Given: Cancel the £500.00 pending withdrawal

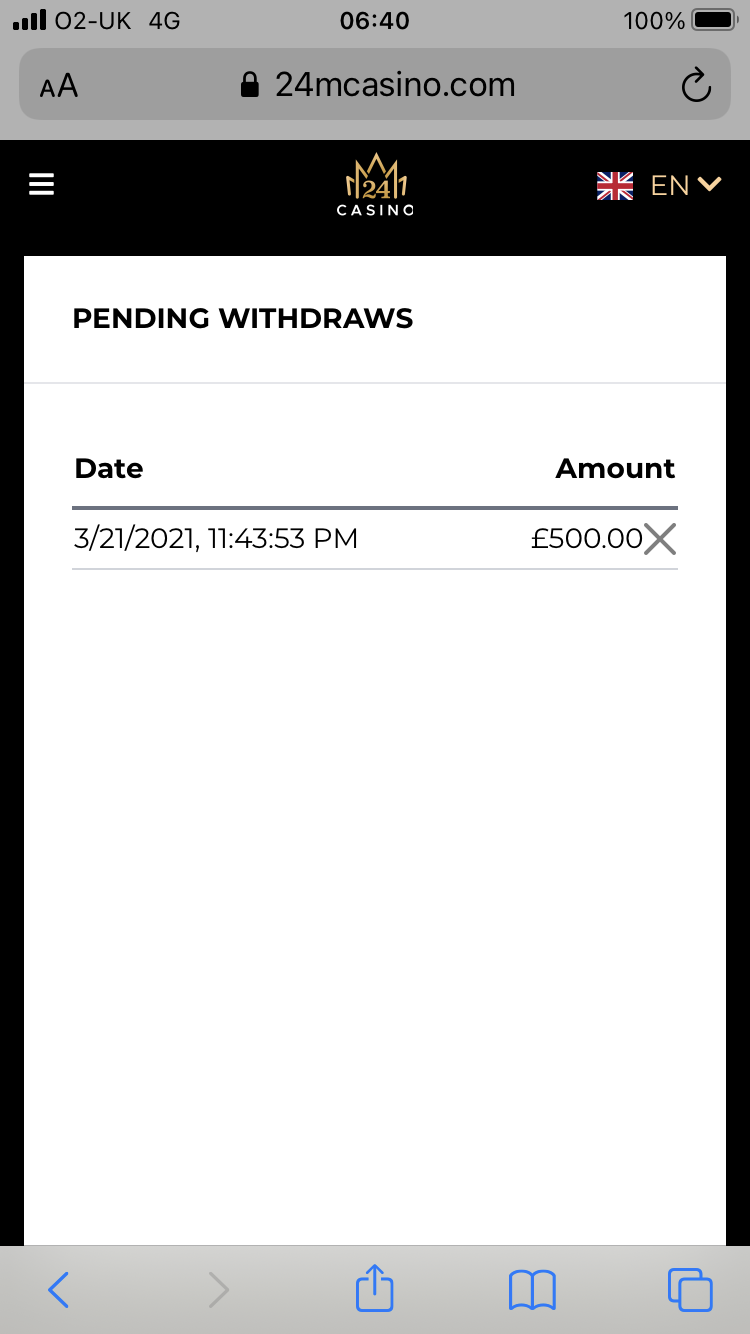Looking at the screenshot, I should click(x=660, y=540).
